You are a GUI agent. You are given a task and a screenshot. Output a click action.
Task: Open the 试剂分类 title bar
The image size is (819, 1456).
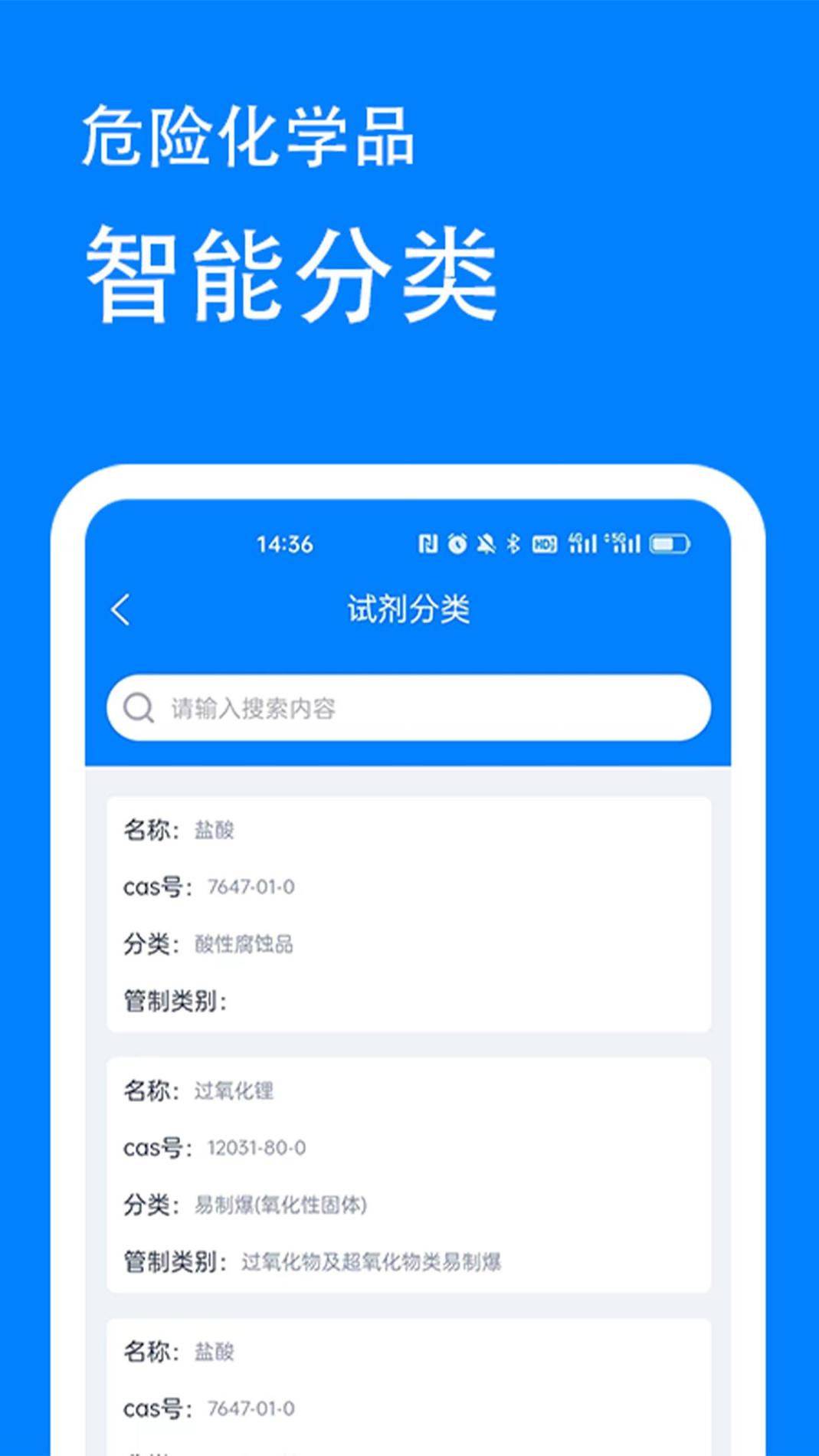(409, 608)
